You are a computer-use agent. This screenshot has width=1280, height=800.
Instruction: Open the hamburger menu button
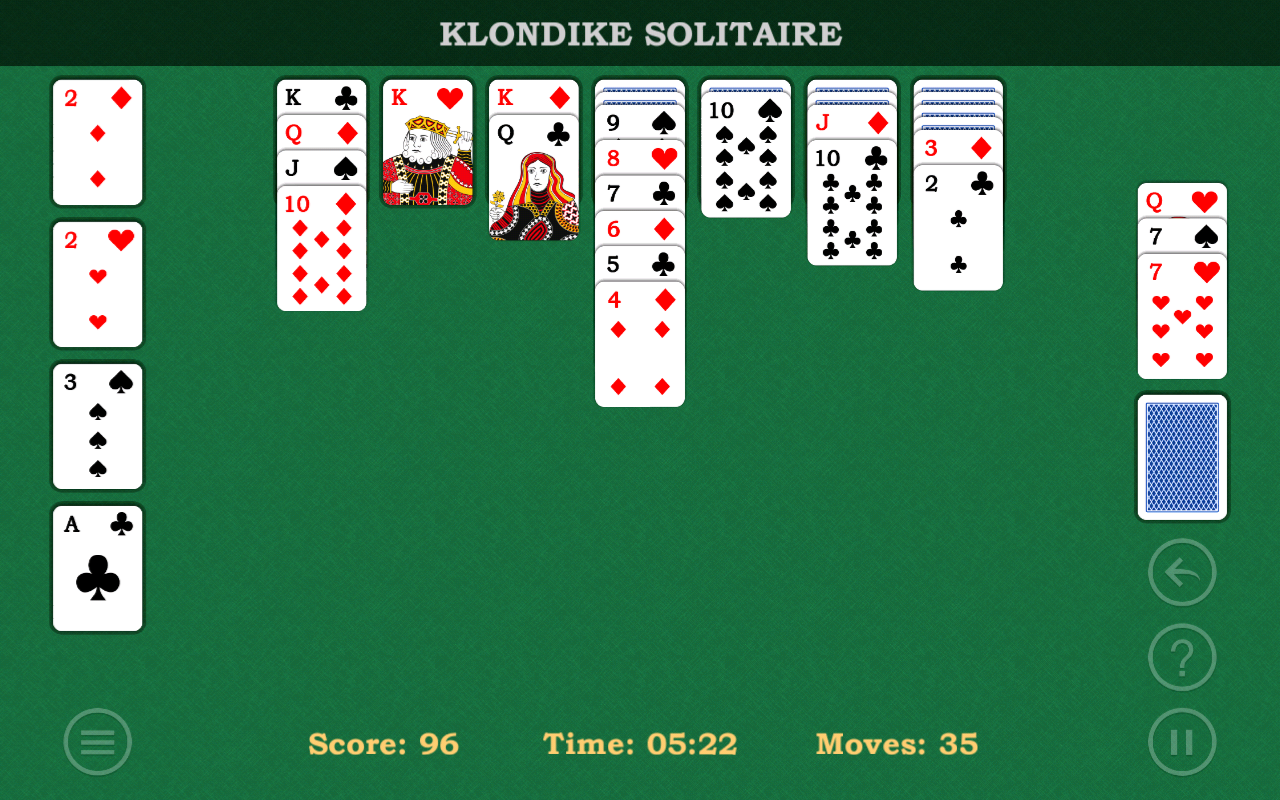98,742
